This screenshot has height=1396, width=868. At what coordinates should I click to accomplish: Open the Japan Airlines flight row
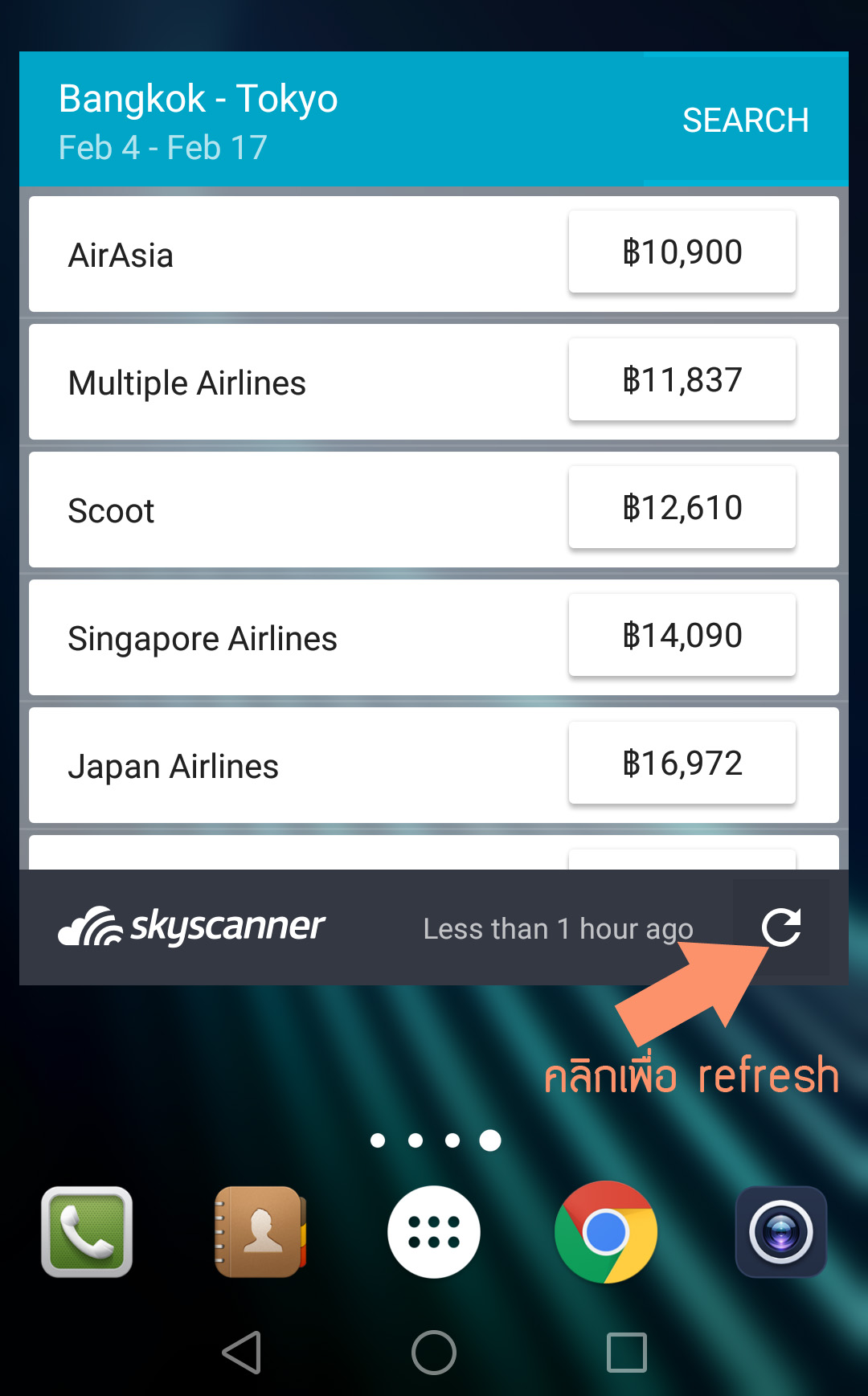tap(434, 765)
